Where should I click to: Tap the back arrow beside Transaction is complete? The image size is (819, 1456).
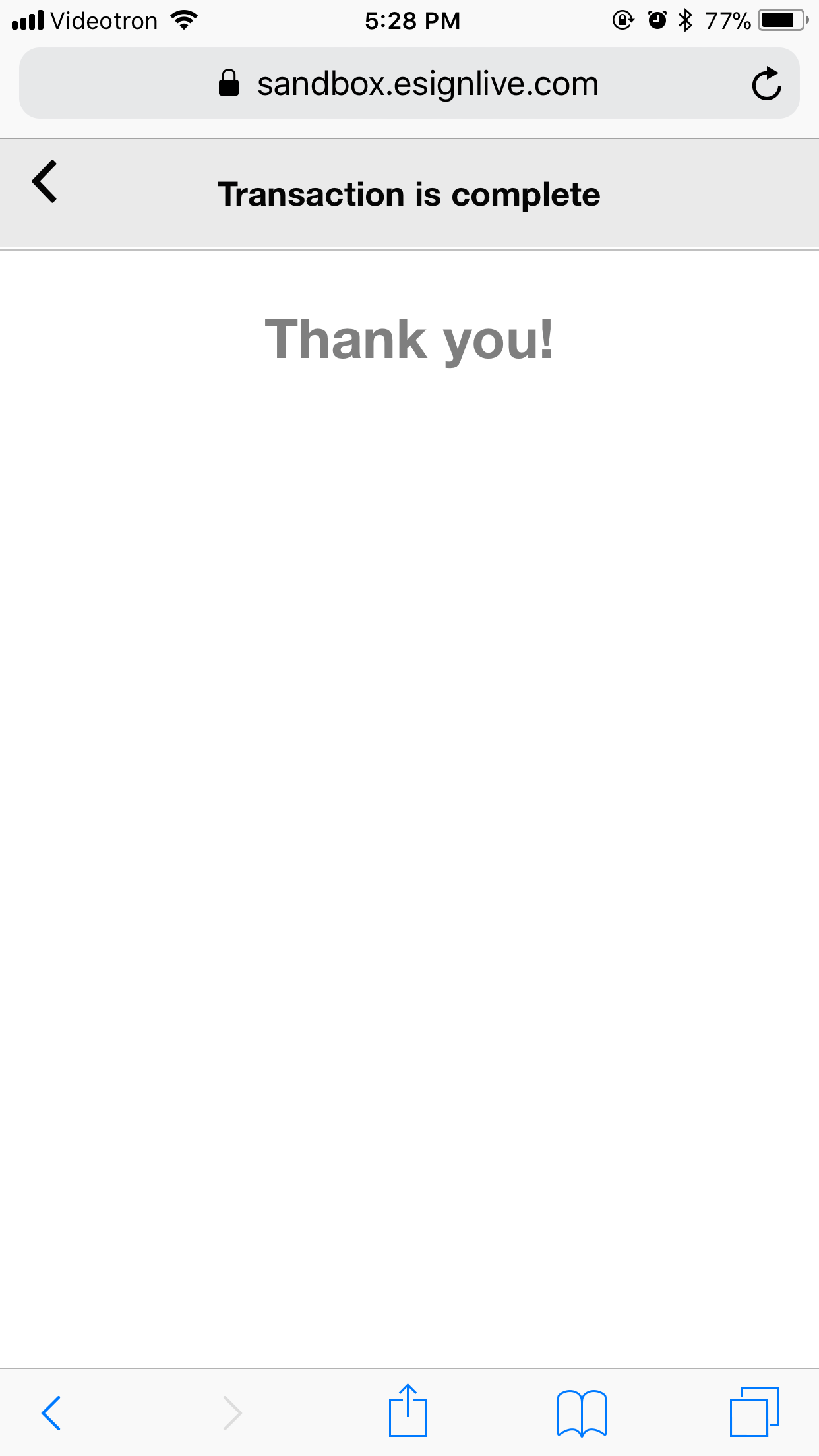[45, 181]
